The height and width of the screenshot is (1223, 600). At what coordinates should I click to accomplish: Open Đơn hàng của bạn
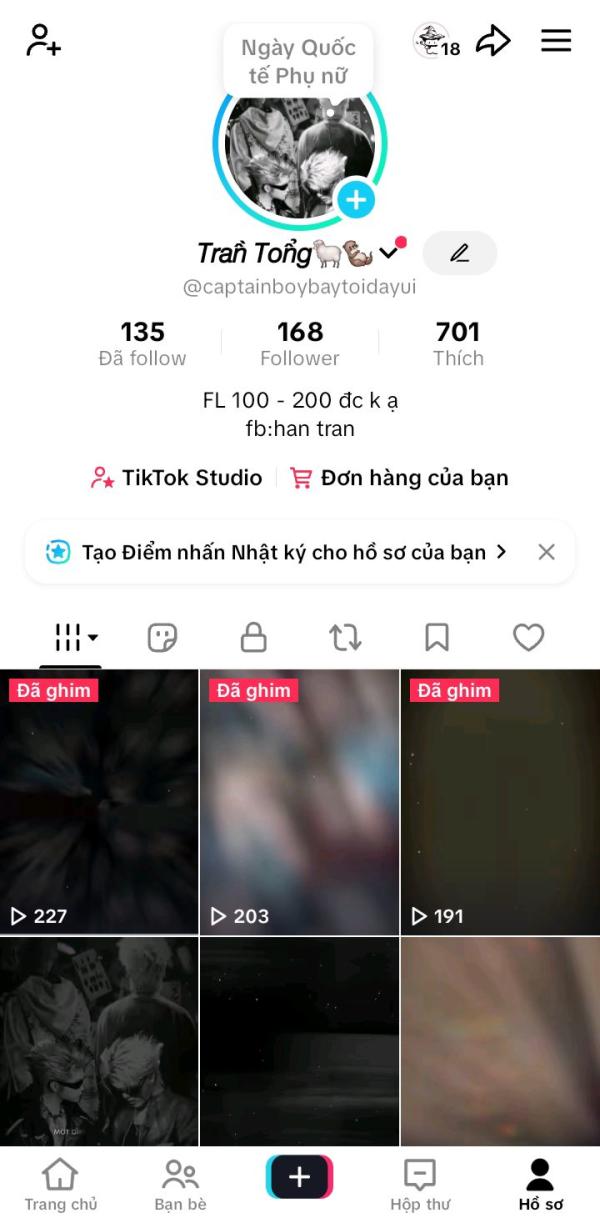pyautogui.click(x=399, y=478)
